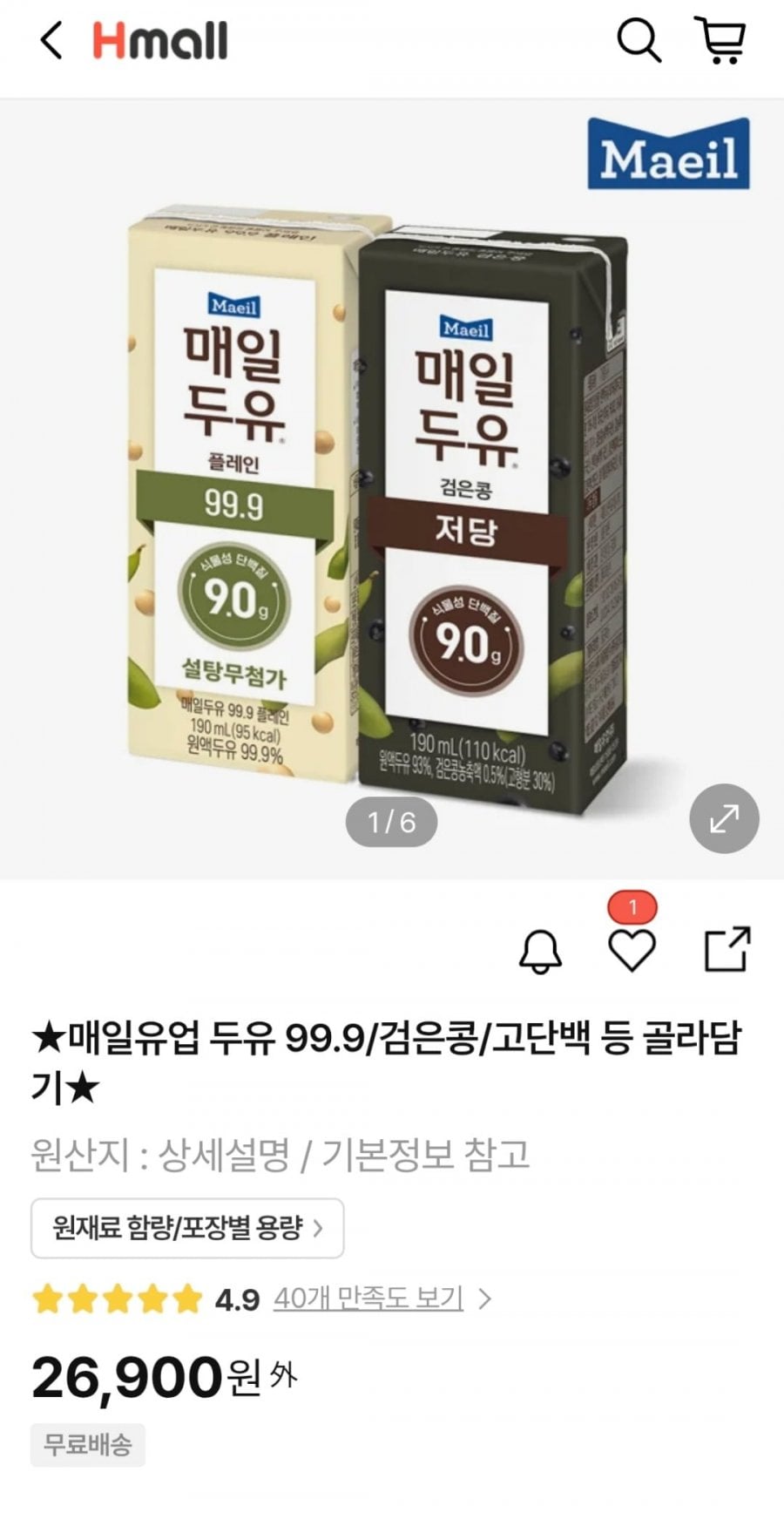
Task: Tap the restock alert bell icon
Action: [540, 951]
